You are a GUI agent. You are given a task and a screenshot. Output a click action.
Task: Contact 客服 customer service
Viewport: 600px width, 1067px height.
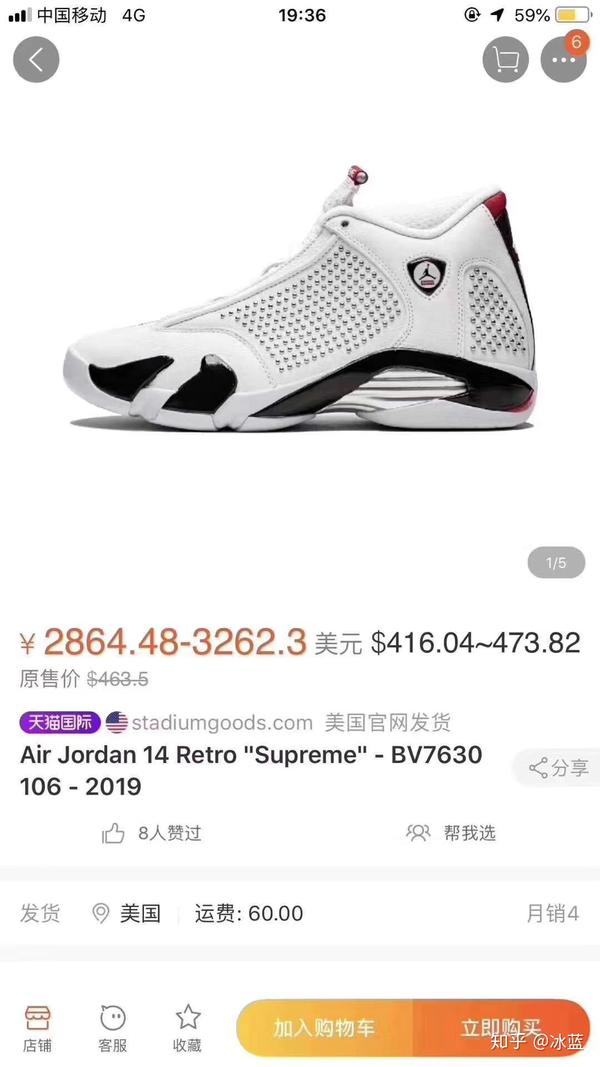pyautogui.click(x=112, y=1028)
